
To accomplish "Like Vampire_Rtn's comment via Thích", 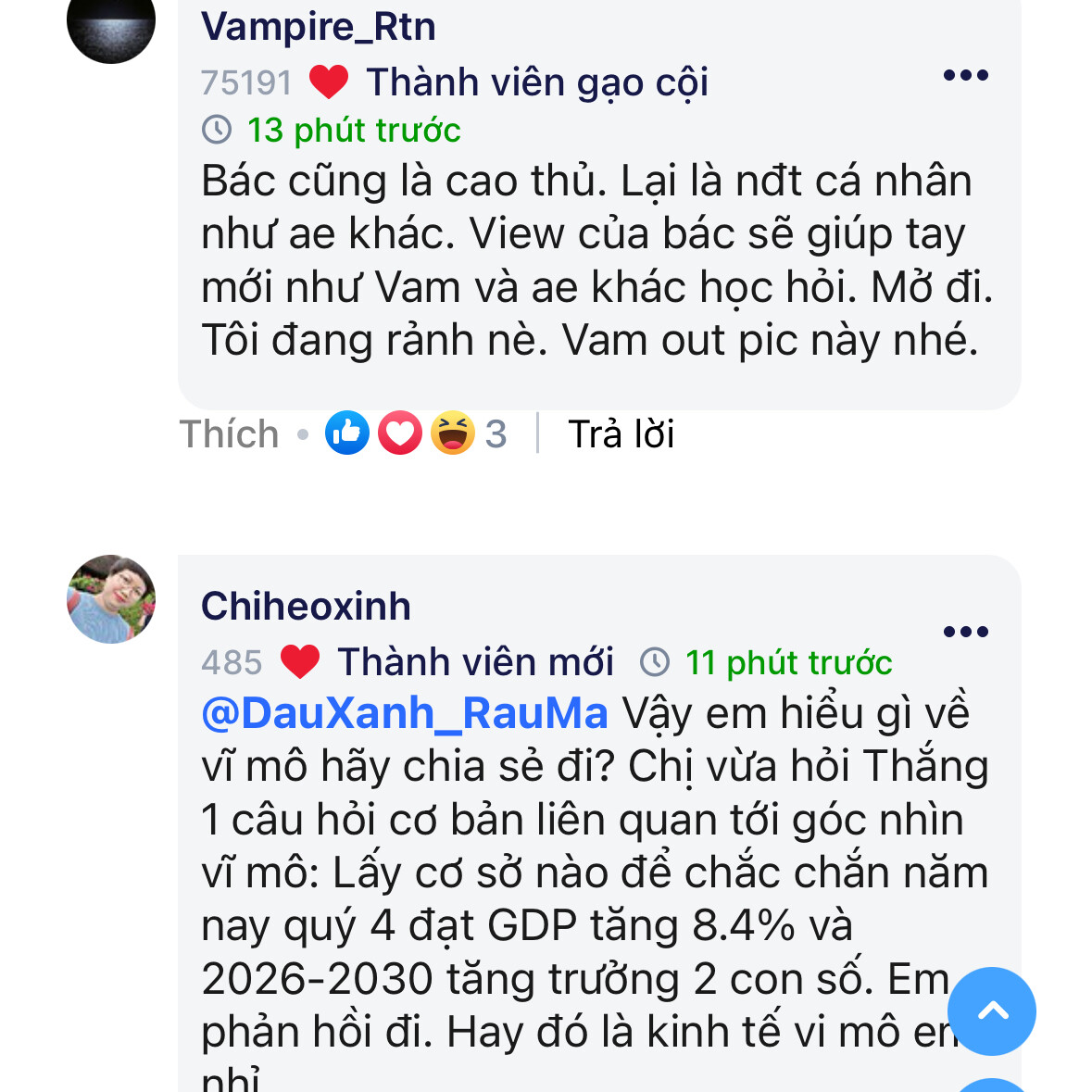I will (229, 434).
